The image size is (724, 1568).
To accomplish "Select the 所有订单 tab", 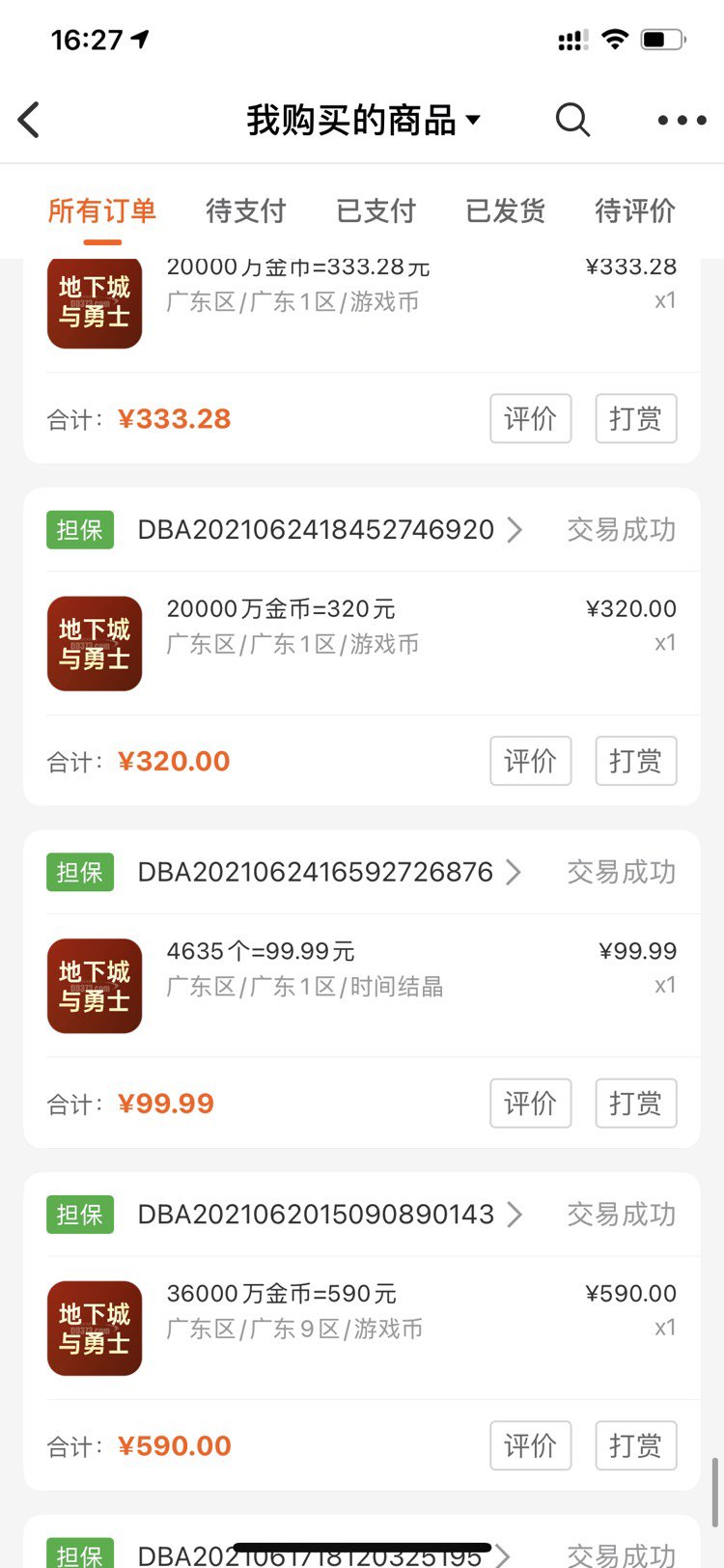I will point(101,210).
